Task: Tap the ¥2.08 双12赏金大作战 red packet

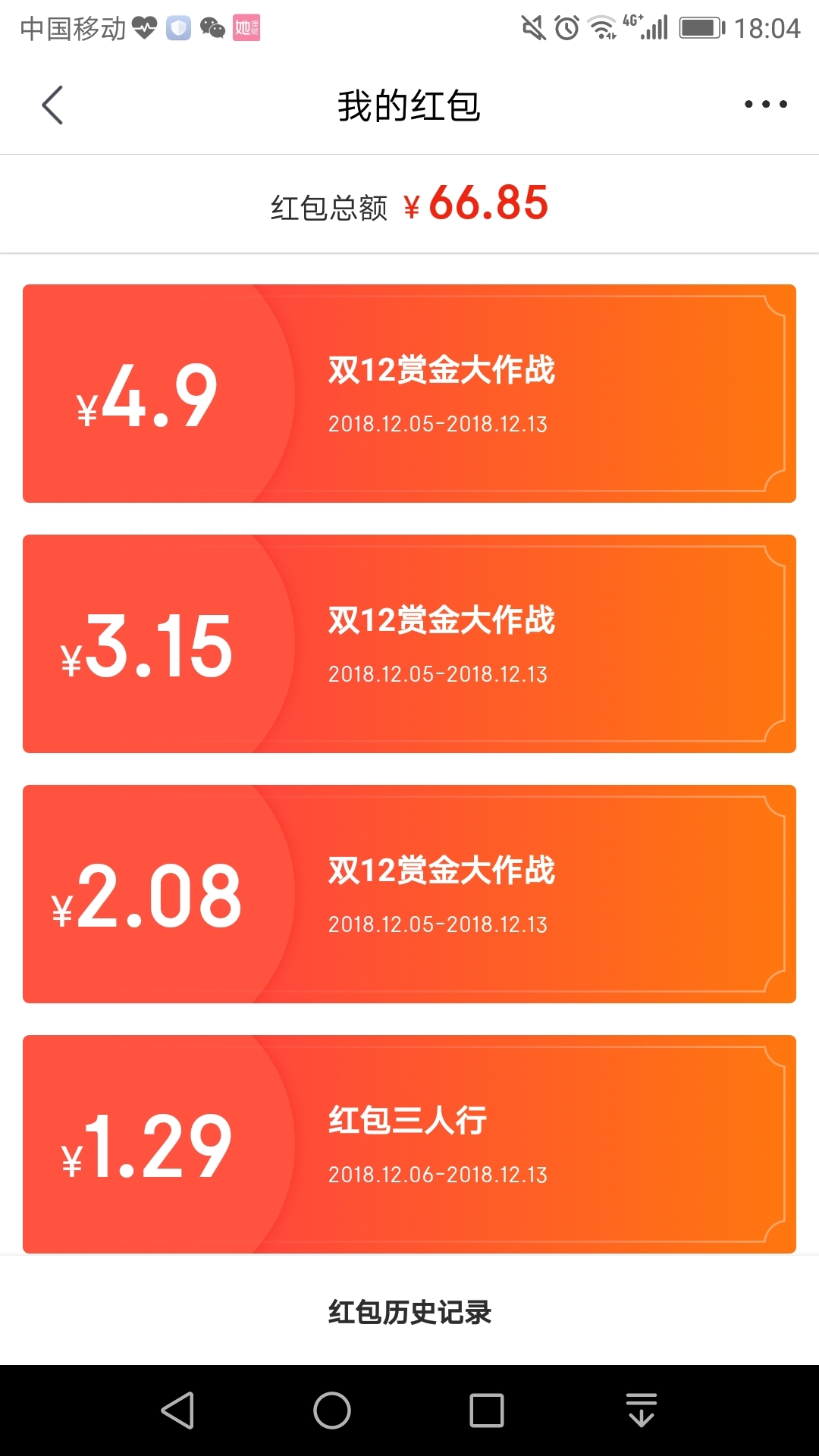Action: pos(409,894)
